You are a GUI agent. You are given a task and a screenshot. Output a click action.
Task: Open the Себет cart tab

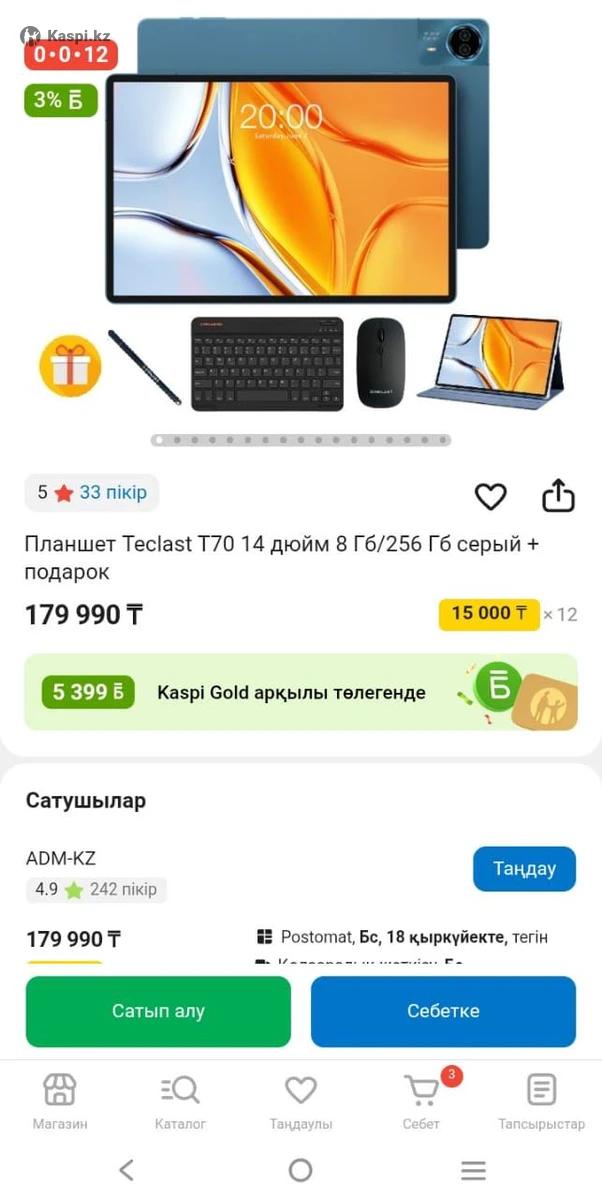pyautogui.click(x=421, y=1101)
